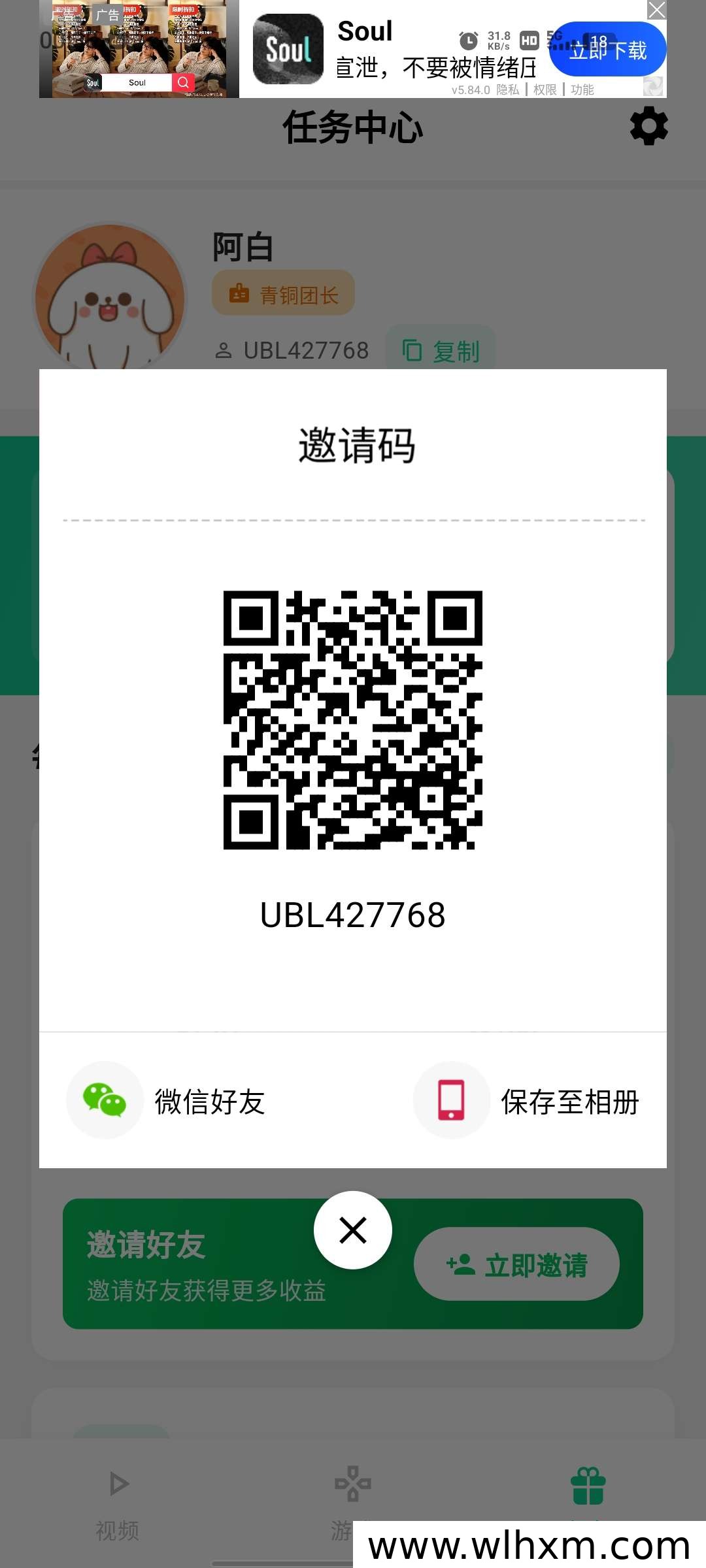Tap the 立即邀请 button
706x1568 pixels.
pyautogui.click(x=516, y=1264)
